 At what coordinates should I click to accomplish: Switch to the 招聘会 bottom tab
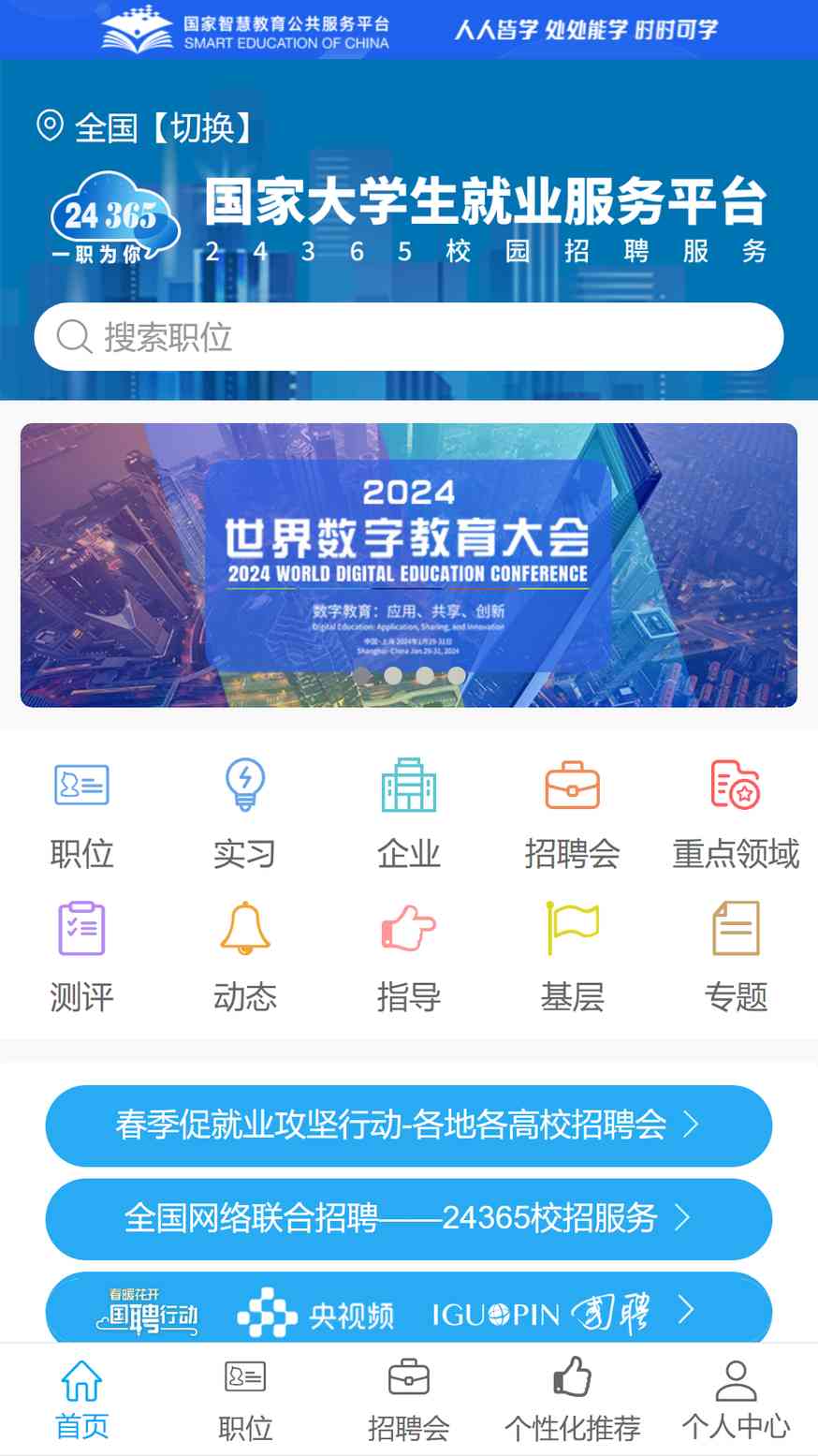[409, 1400]
